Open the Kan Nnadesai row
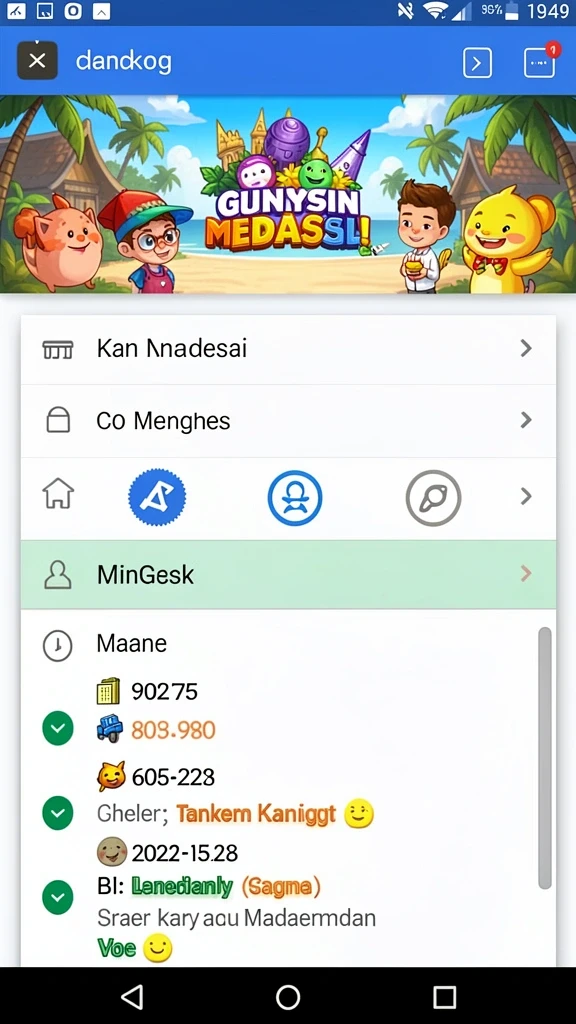Viewport: 576px width, 1024px height. coord(288,349)
